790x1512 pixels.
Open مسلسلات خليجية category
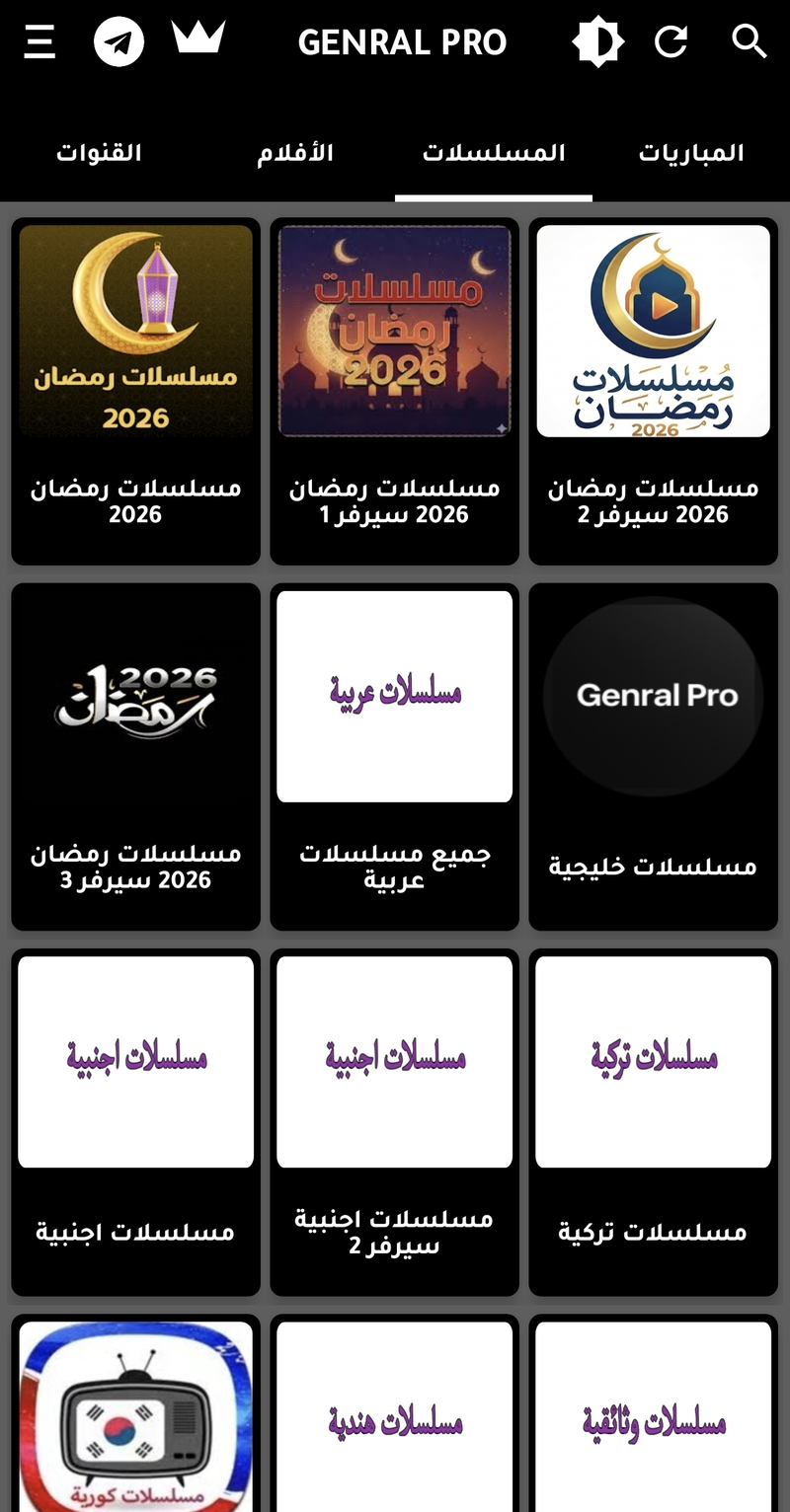click(653, 756)
